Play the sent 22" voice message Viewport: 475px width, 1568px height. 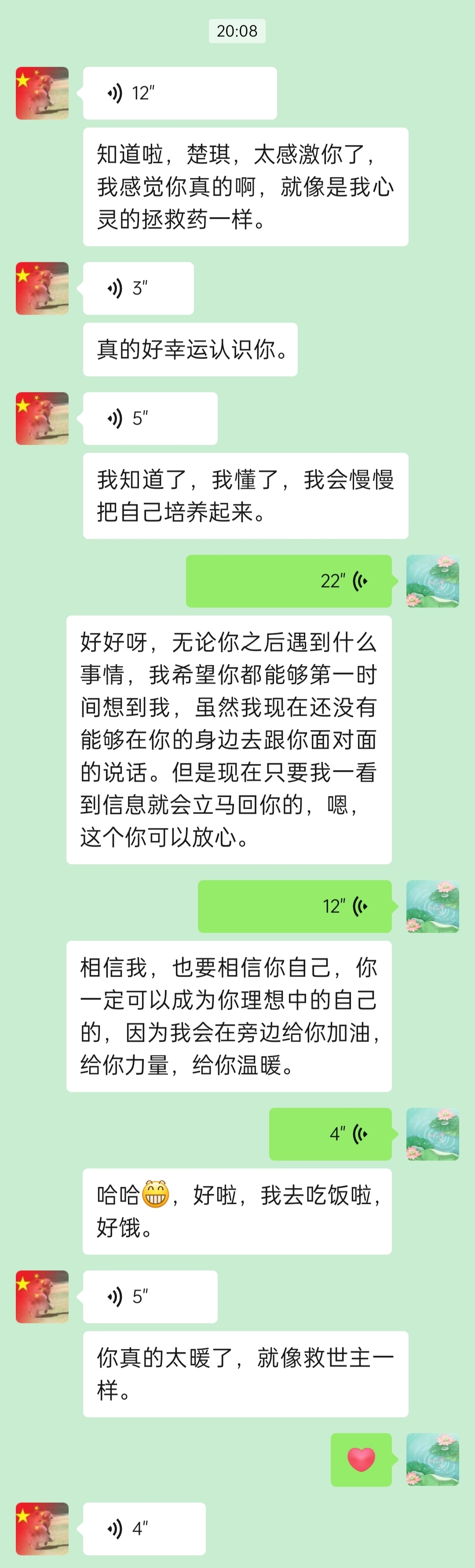[289, 581]
